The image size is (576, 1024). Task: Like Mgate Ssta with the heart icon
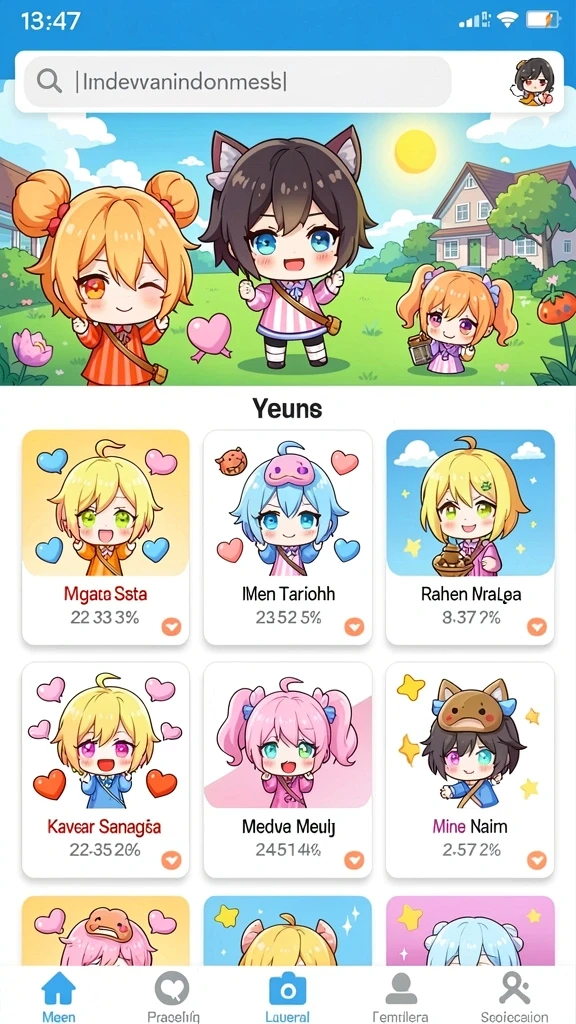click(x=172, y=627)
